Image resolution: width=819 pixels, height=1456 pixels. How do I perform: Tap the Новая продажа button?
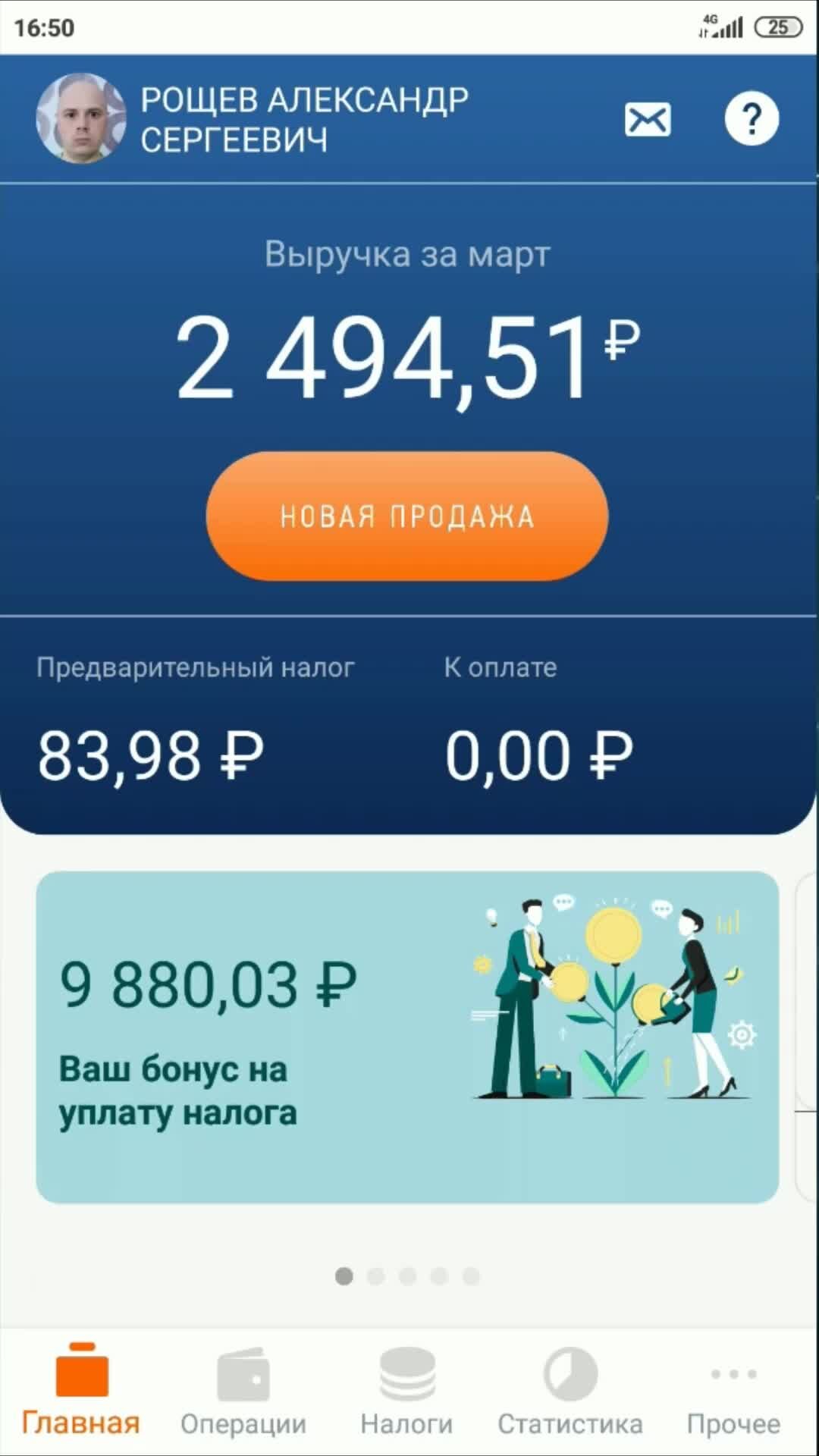coord(407,516)
